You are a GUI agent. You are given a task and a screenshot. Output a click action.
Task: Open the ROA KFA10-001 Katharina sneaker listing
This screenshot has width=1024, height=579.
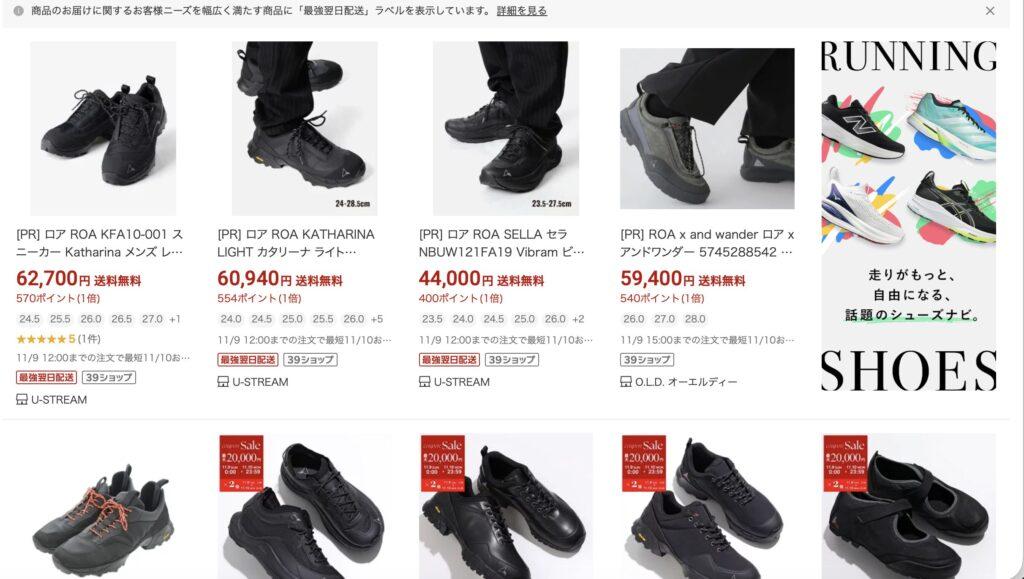click(99, 243)
